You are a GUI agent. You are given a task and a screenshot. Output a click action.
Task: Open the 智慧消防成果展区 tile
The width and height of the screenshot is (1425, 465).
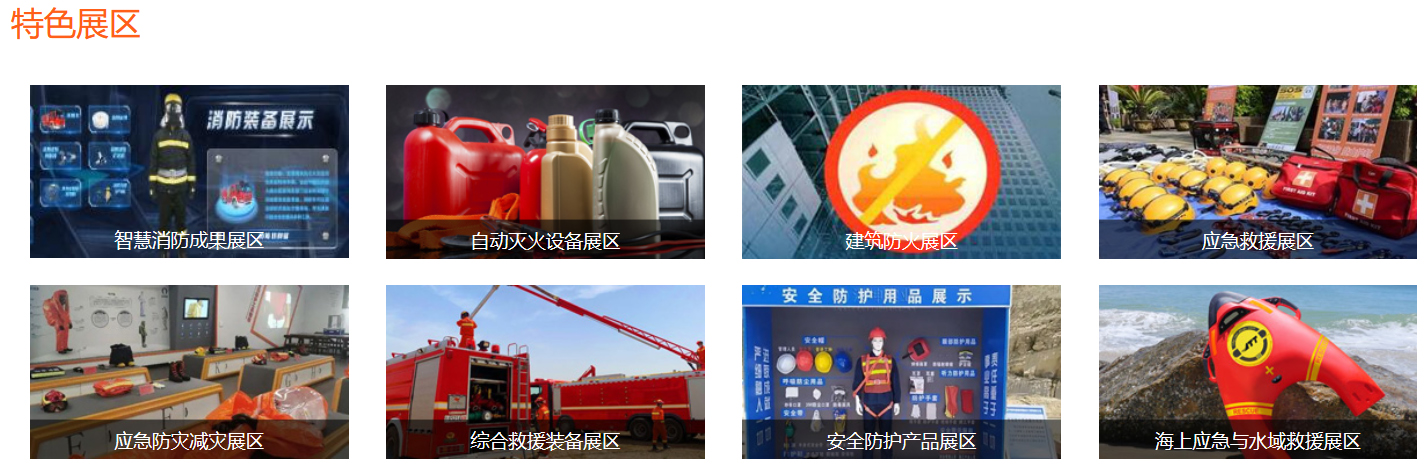tap(189, 171)
